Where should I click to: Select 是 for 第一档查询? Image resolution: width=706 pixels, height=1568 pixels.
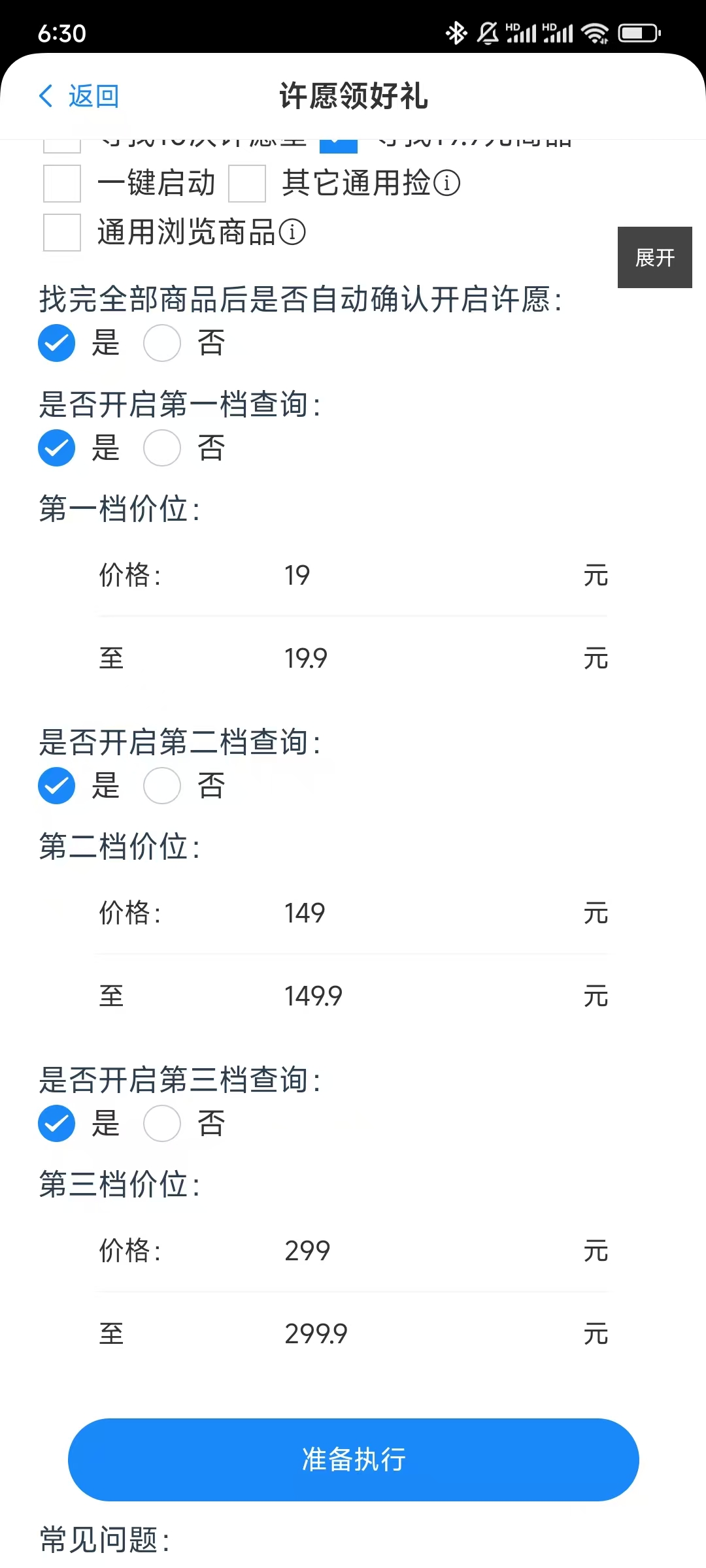click(x=57, y=448)
